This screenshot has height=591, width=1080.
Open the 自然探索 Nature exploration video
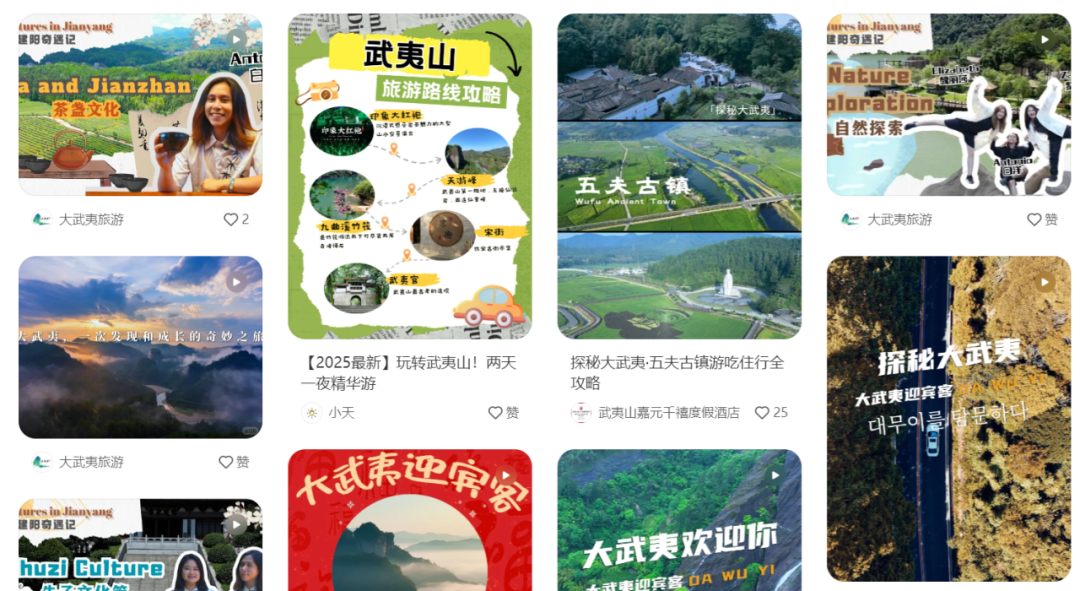(948, 104)
